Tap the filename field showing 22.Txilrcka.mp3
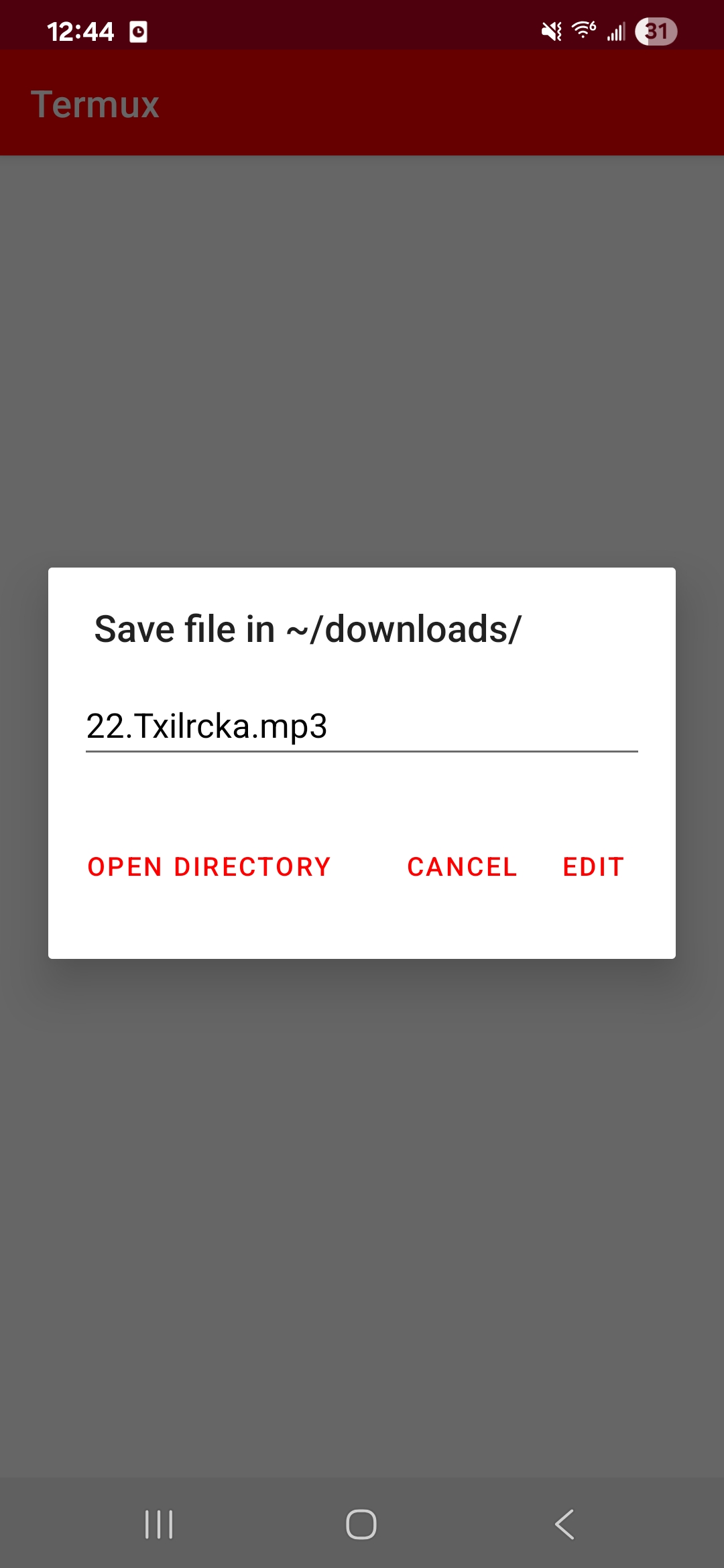 (x=361, y=726)
